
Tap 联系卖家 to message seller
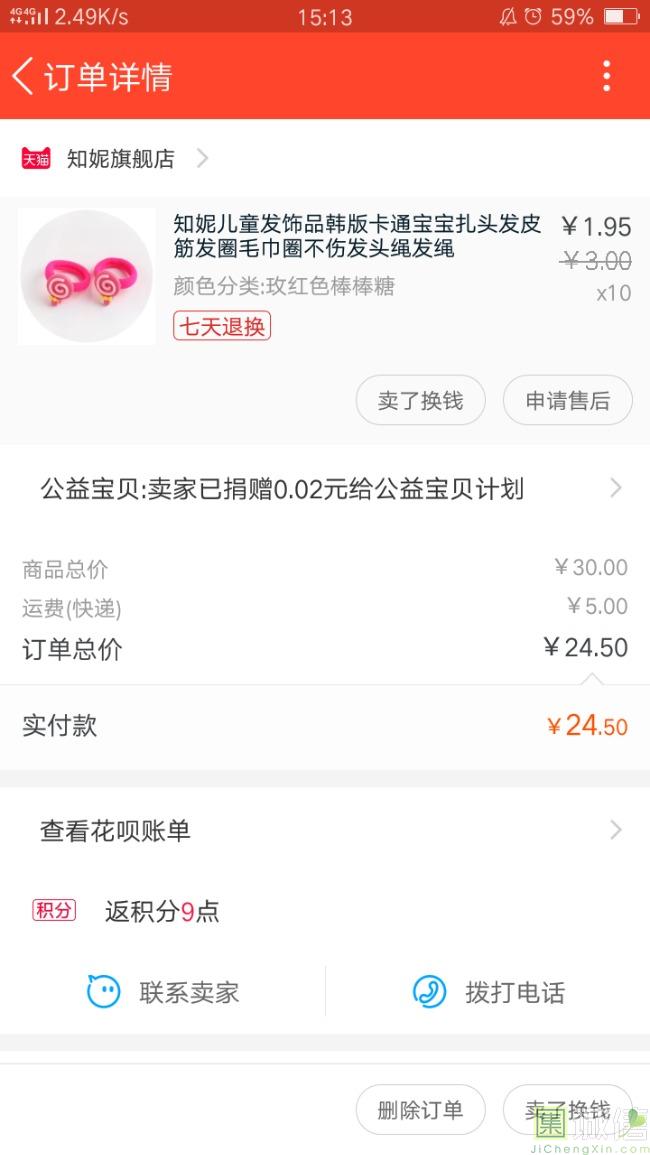tap(163, 992)
